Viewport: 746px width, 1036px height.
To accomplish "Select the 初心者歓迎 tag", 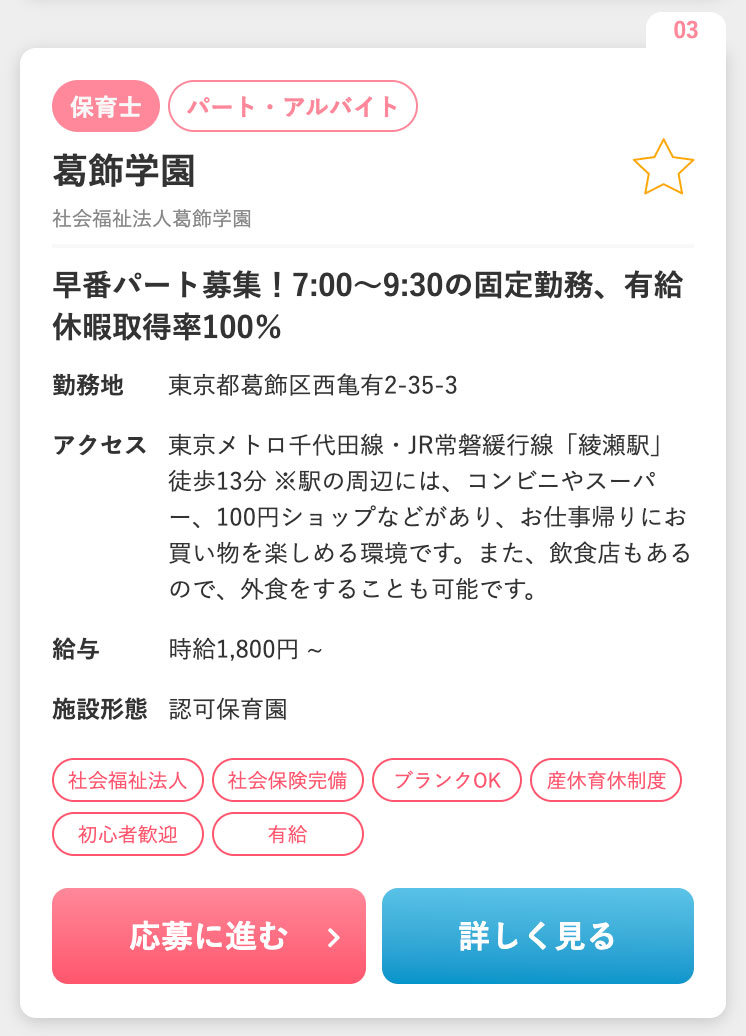I will pyautogui.click(x=127, y=834).
